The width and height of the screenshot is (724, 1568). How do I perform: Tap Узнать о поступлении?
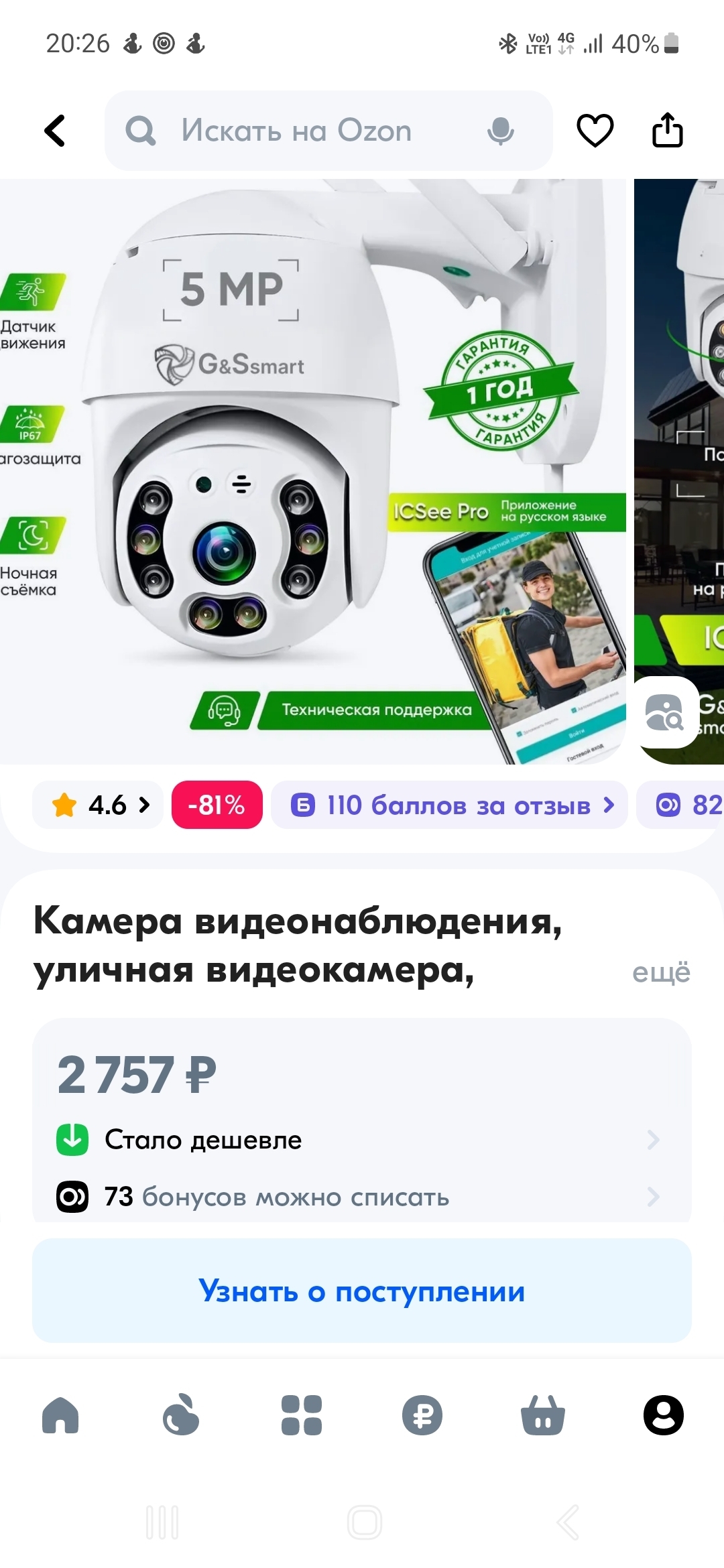(x=362, y=1291)
